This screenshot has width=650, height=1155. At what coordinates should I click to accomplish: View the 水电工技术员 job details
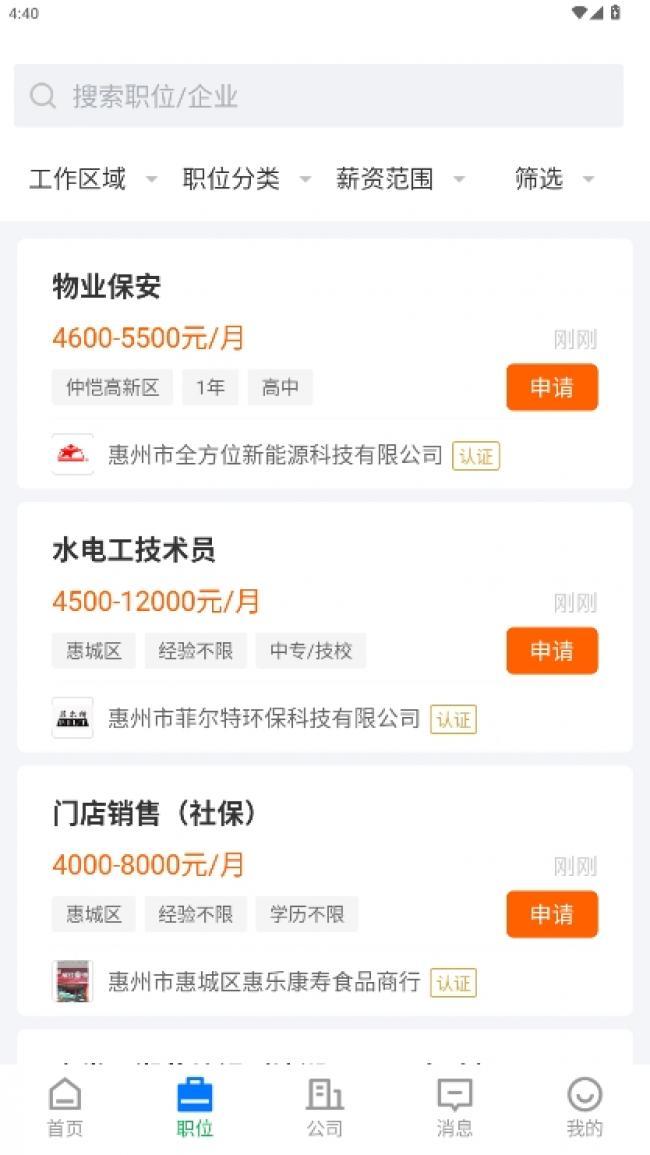pos(325,628)
